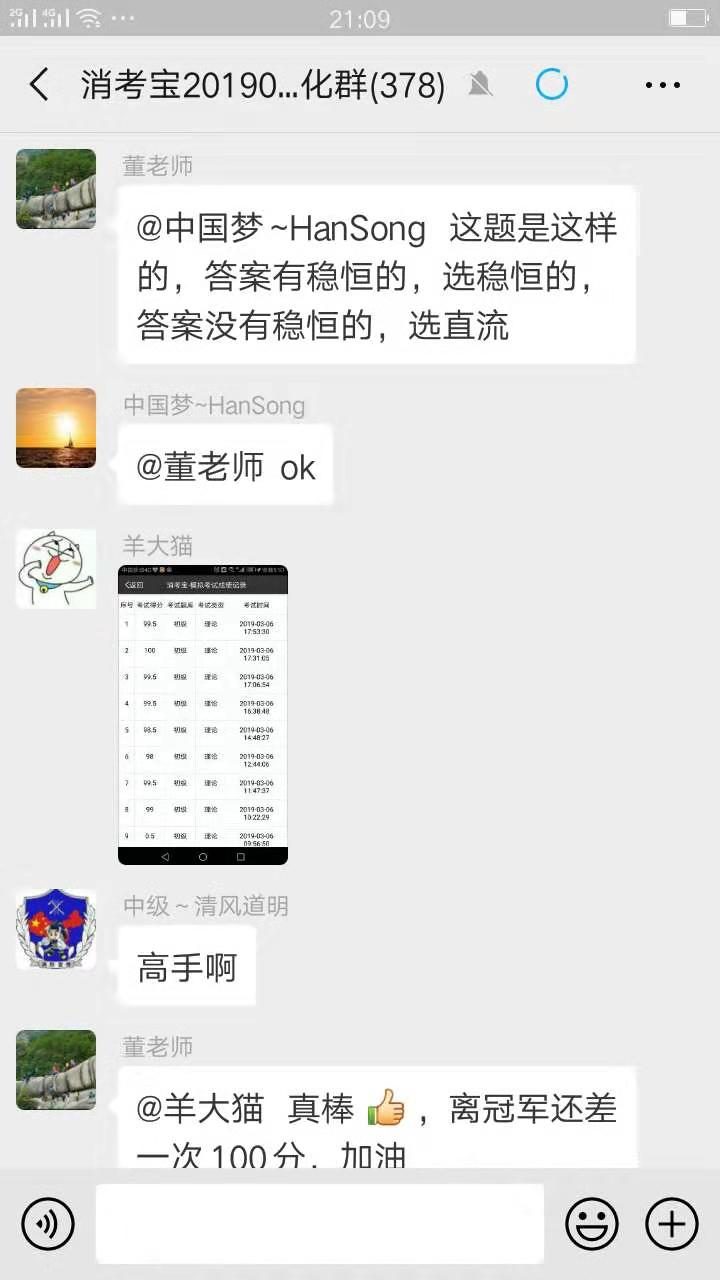Image resolution: width=720 pixels, height=1280 pixels.
Task: Open the three-dot group chat menu
Action: point(662,85)
